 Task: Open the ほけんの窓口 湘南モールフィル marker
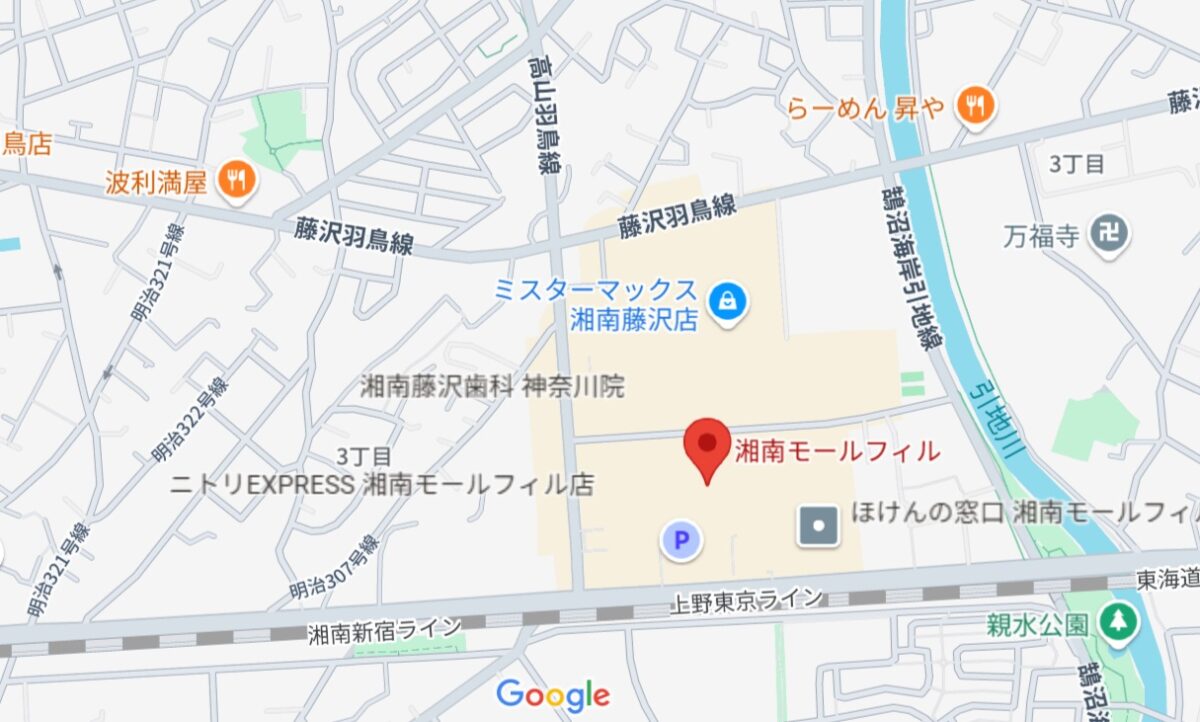click(x=818, y=524)
